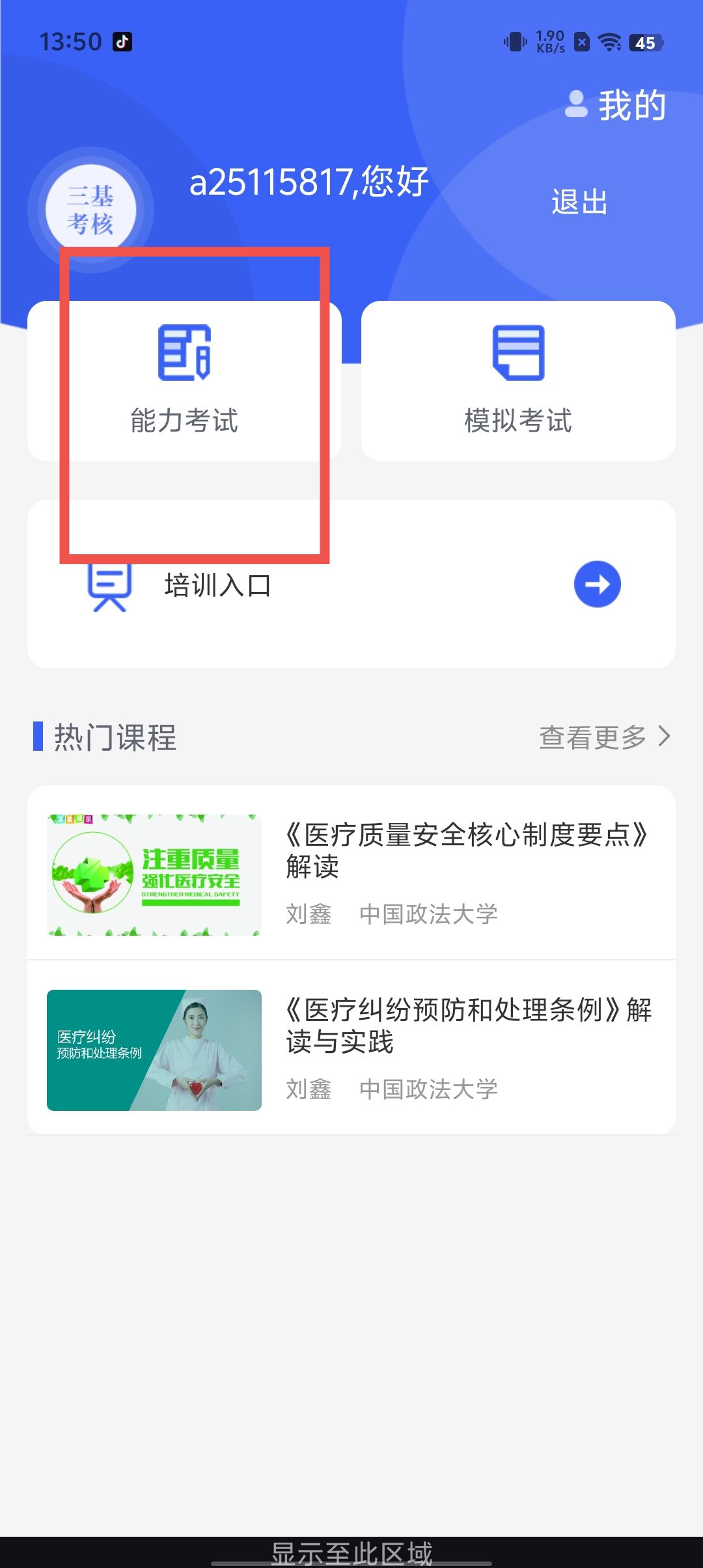The width and height of the screenshot is (703, 1568).
Task: Tap 退出 to log out
Action: (x=579, y=202)
